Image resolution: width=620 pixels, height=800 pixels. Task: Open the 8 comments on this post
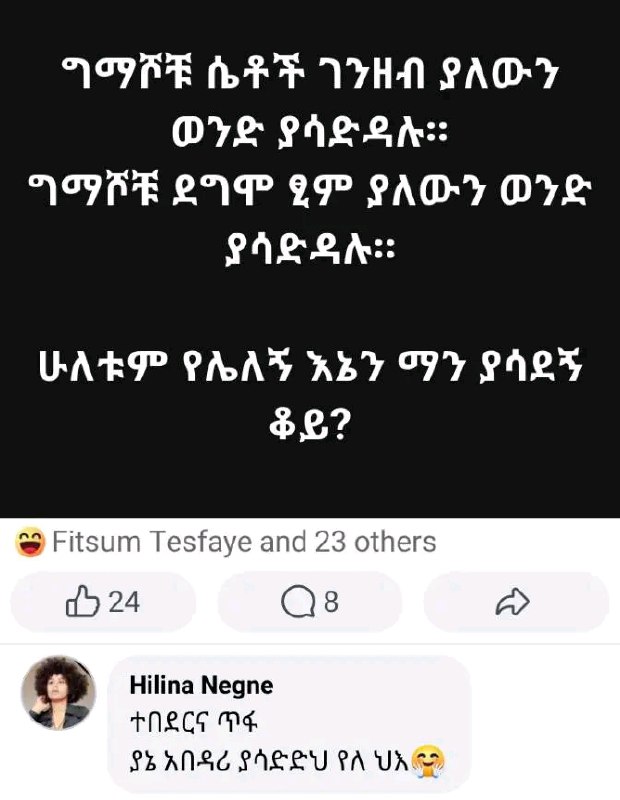coord(310,602)
